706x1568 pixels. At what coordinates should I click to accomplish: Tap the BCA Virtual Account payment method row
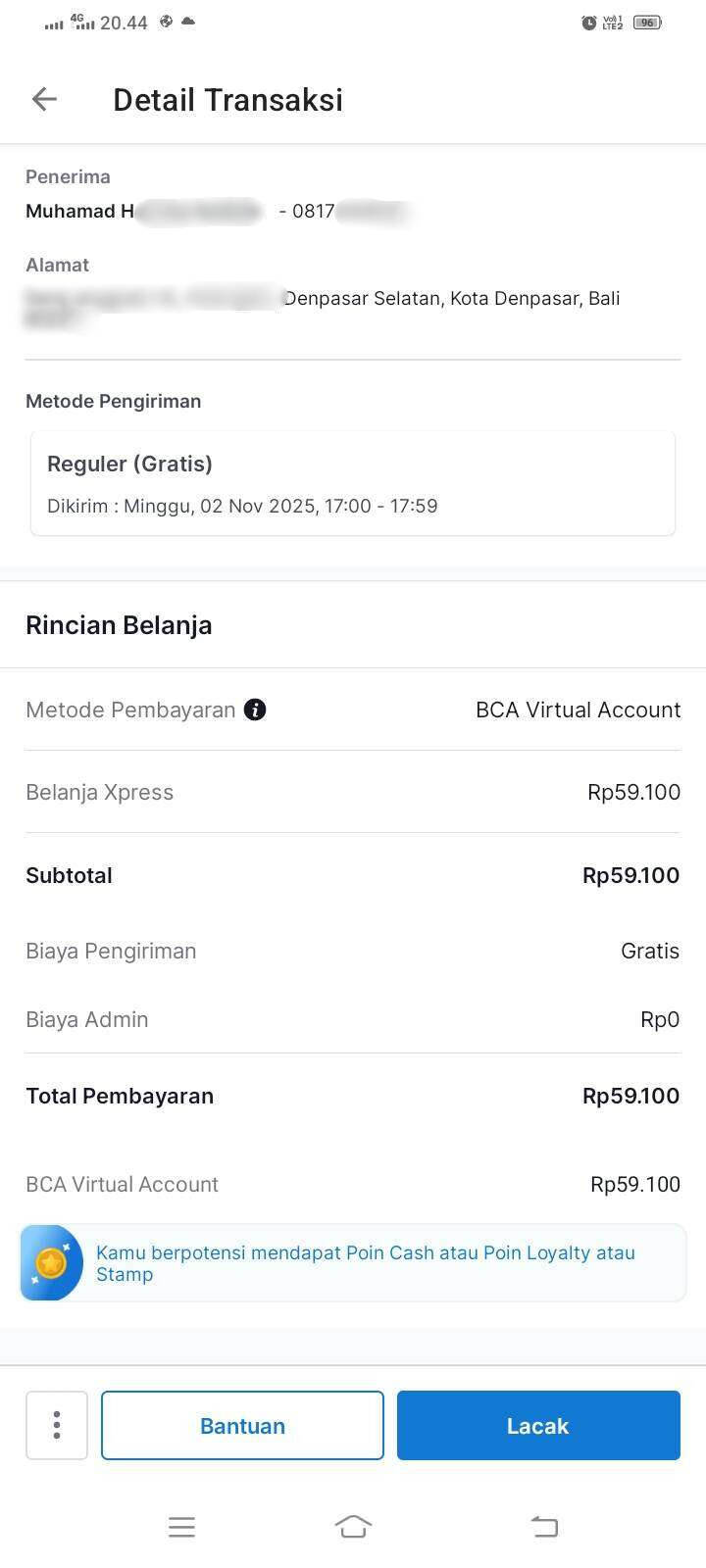579,709
